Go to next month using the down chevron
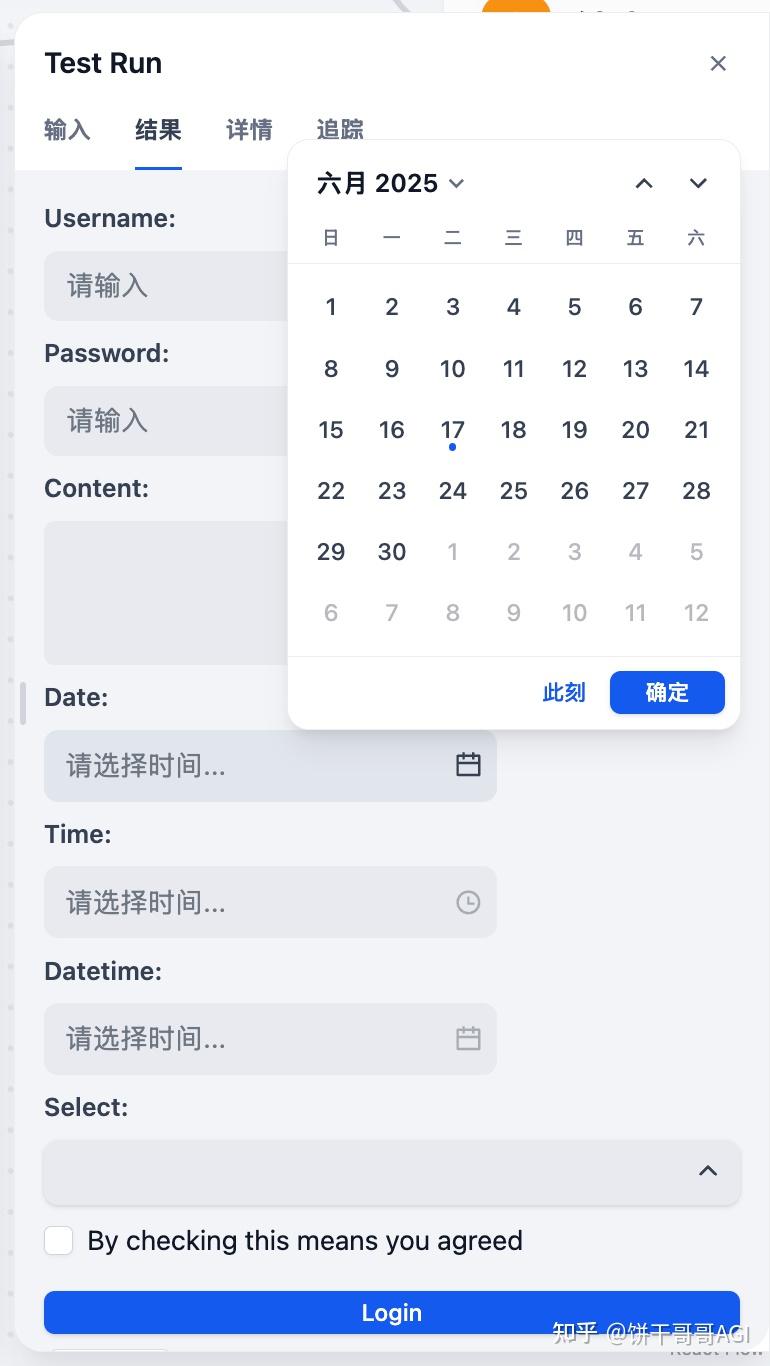The width and height of the screenshot is (770, 1366). pyautogui.click(x=698, y=183)
